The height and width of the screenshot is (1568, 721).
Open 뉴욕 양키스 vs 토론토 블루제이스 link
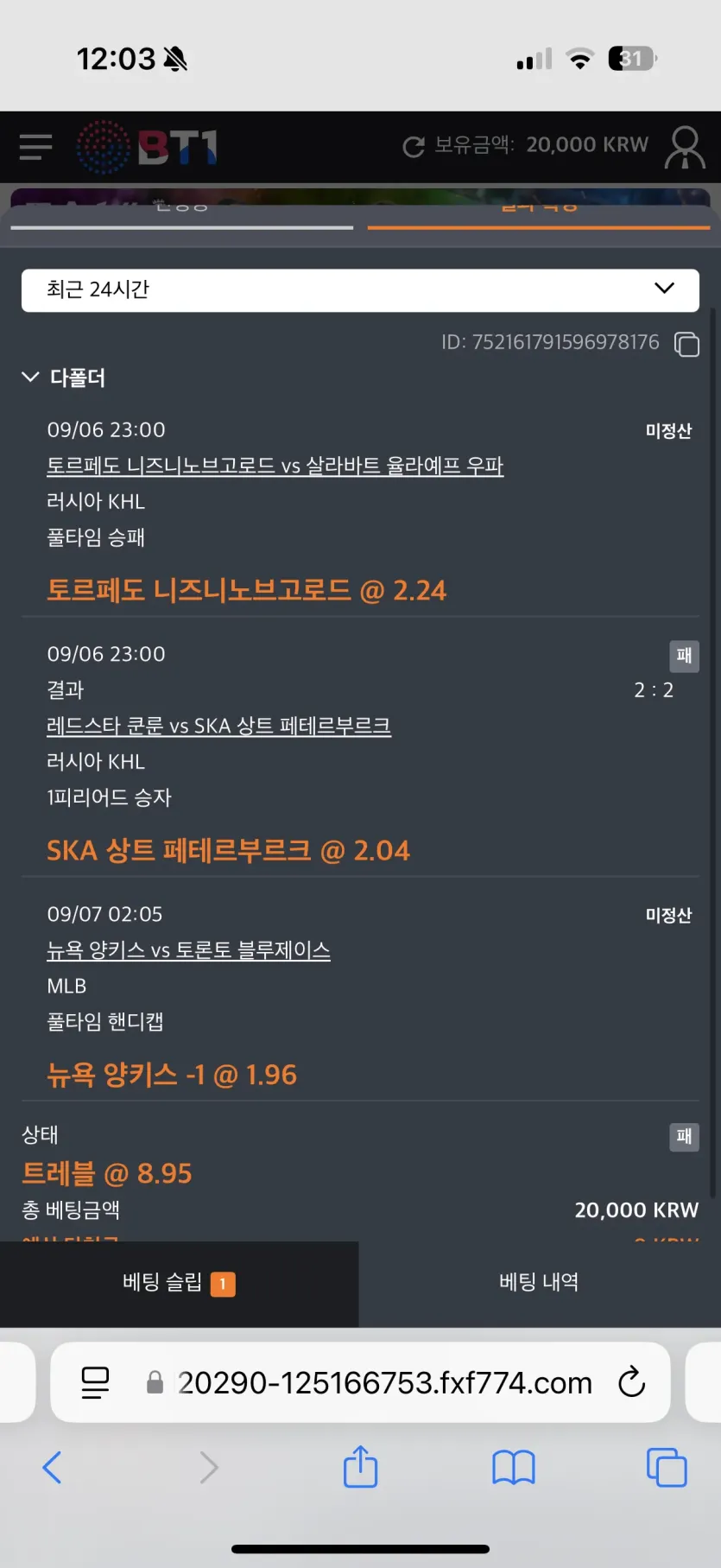click(188, 950)
